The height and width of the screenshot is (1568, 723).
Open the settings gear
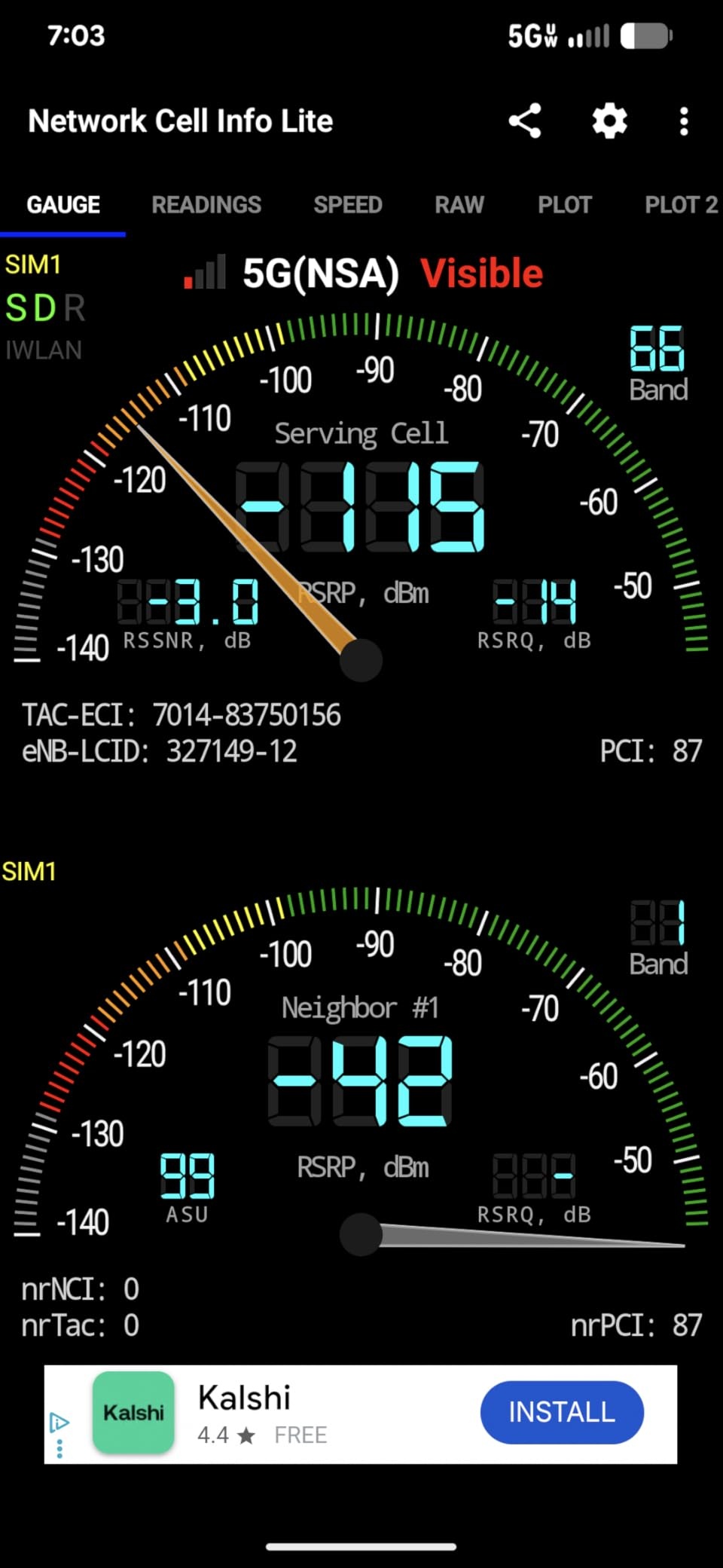coord(609,121)
